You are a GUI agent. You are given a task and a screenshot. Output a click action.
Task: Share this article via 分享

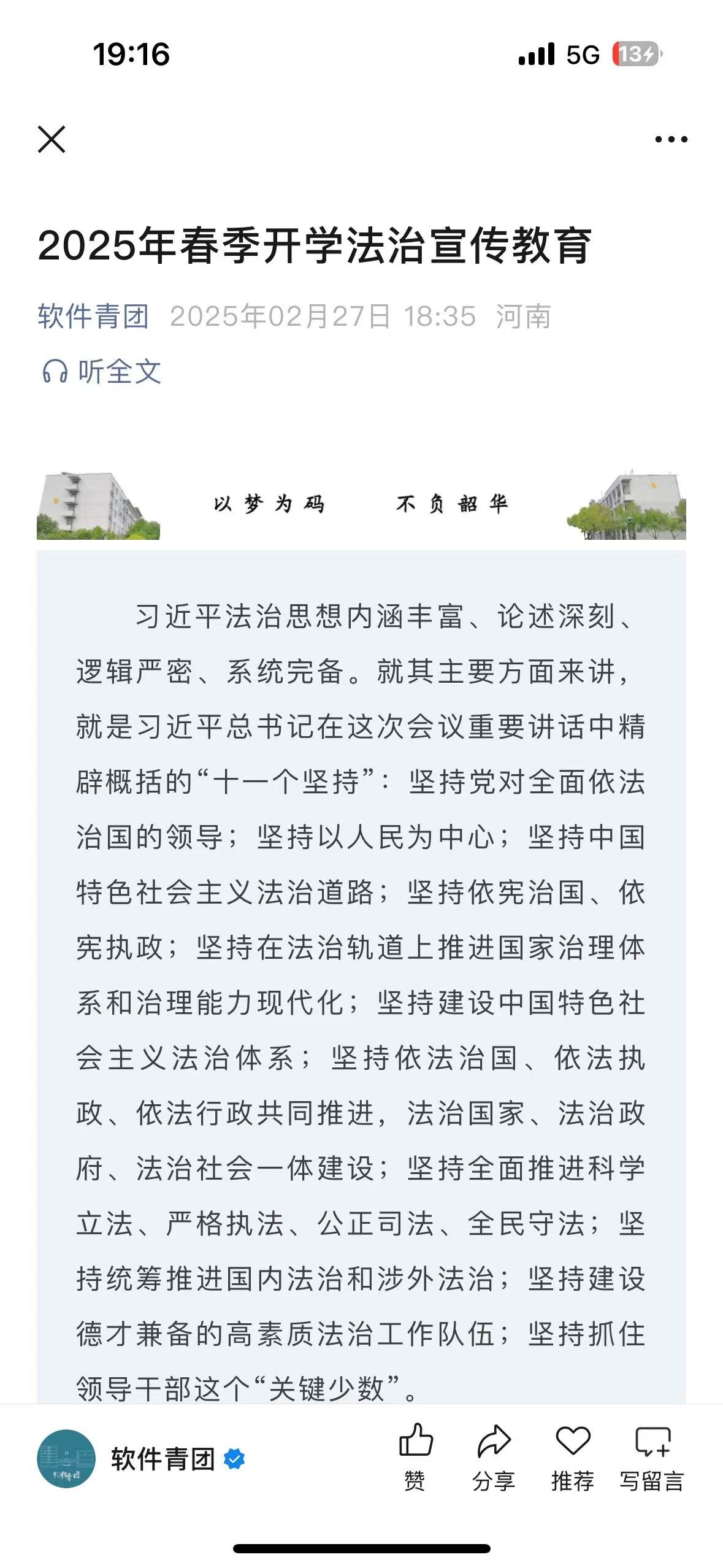(494, 1458)
